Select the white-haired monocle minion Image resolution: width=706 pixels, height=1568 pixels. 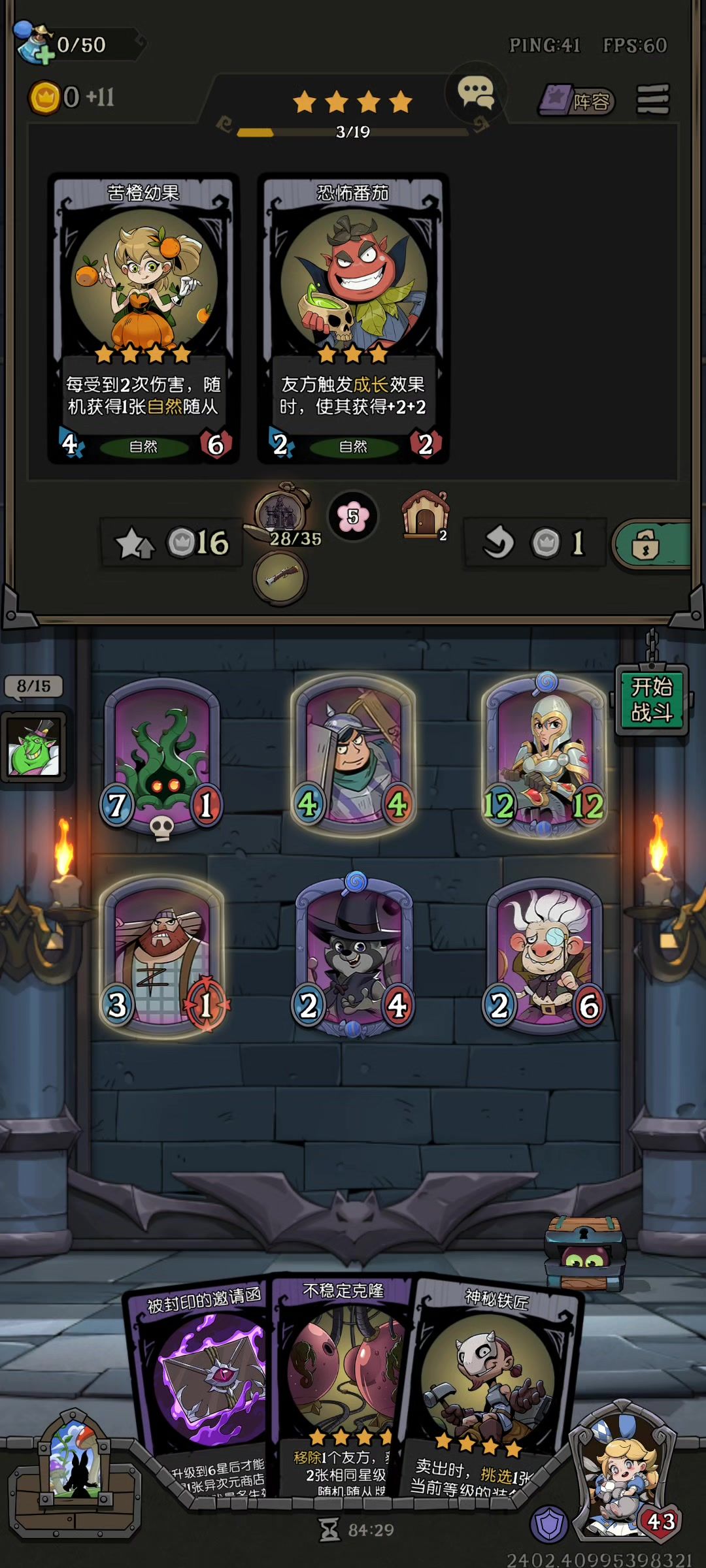click(544, 956)
